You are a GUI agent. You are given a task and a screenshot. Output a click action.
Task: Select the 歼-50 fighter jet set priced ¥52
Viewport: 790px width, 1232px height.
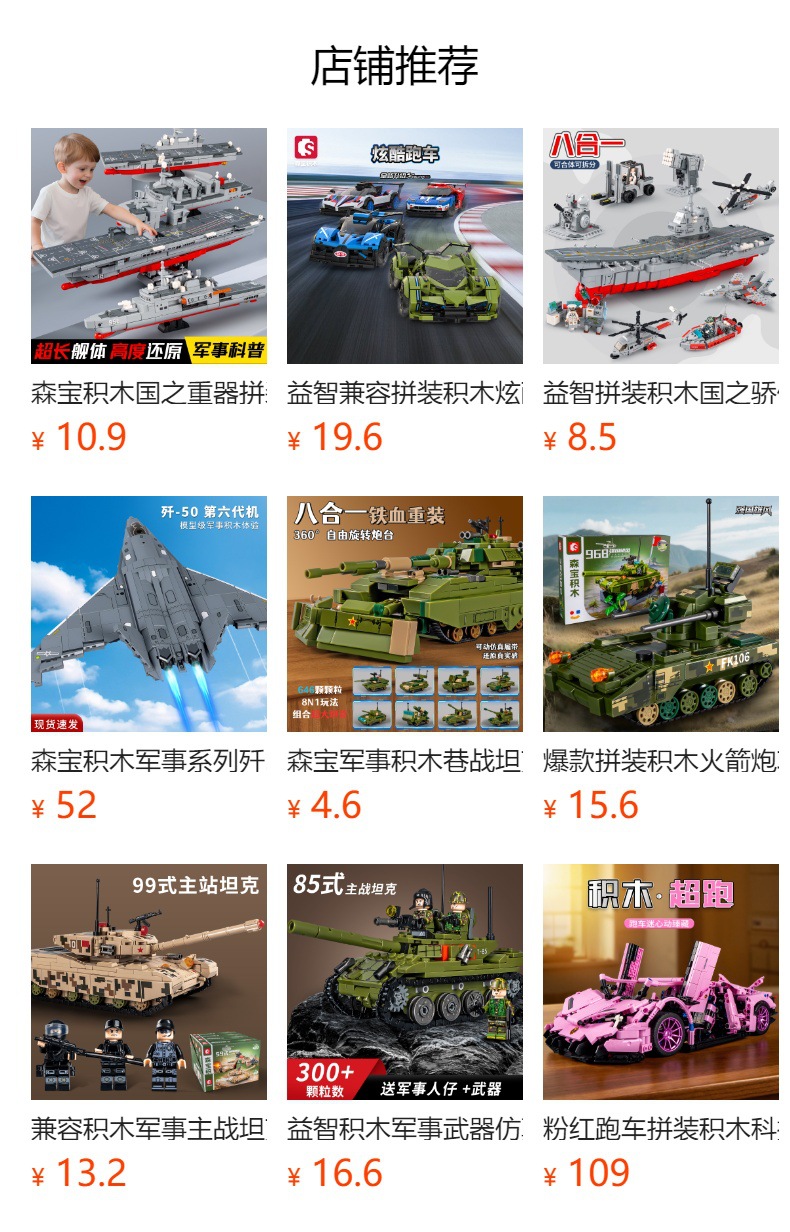click(149, 614)
